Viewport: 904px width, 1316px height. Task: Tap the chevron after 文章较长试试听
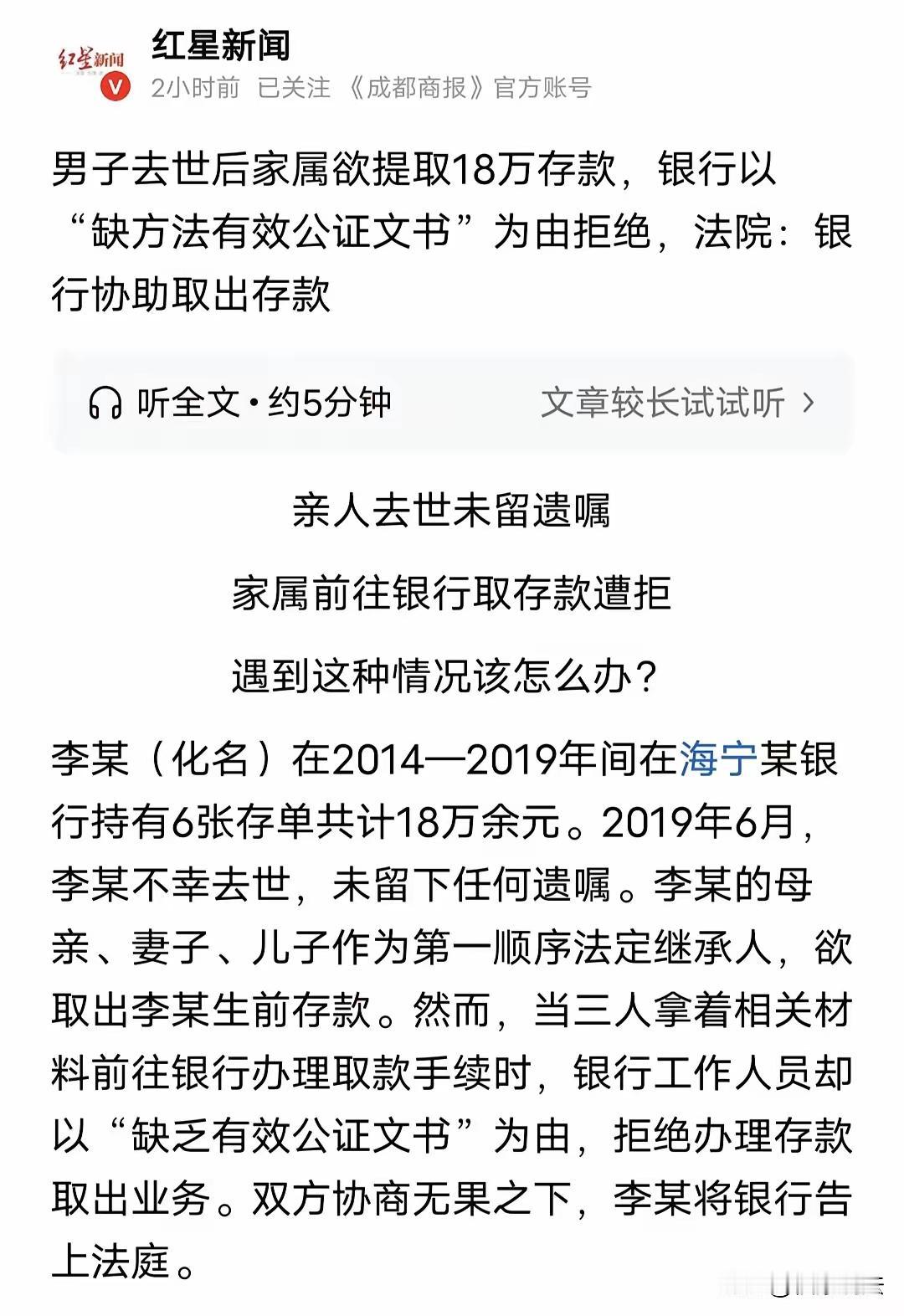pyautogui.click(x=809, y=404)
